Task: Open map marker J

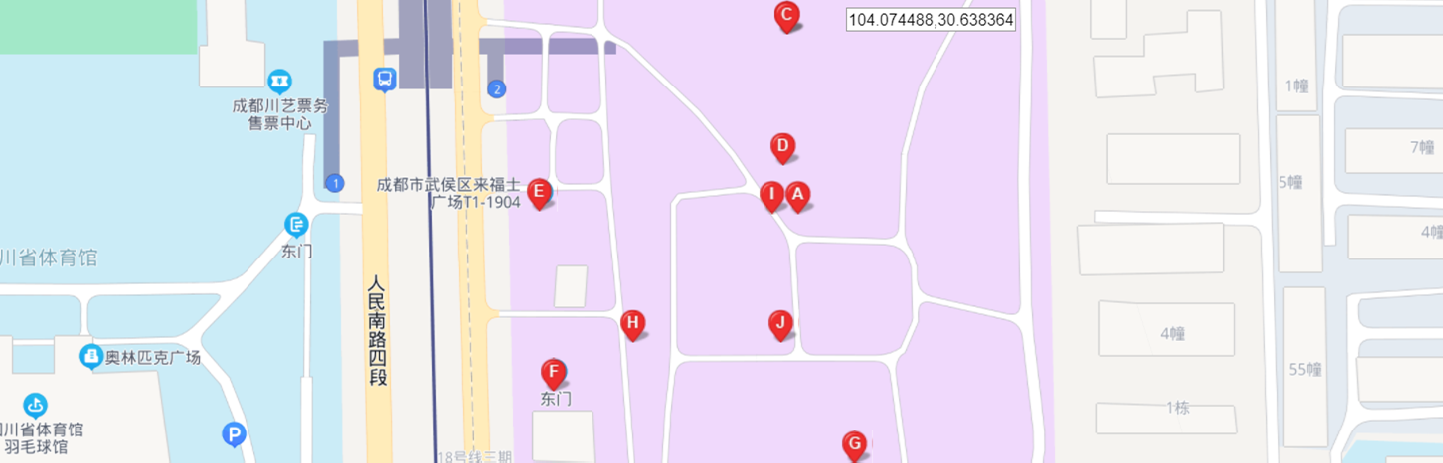Action: [x=780, y=323]
